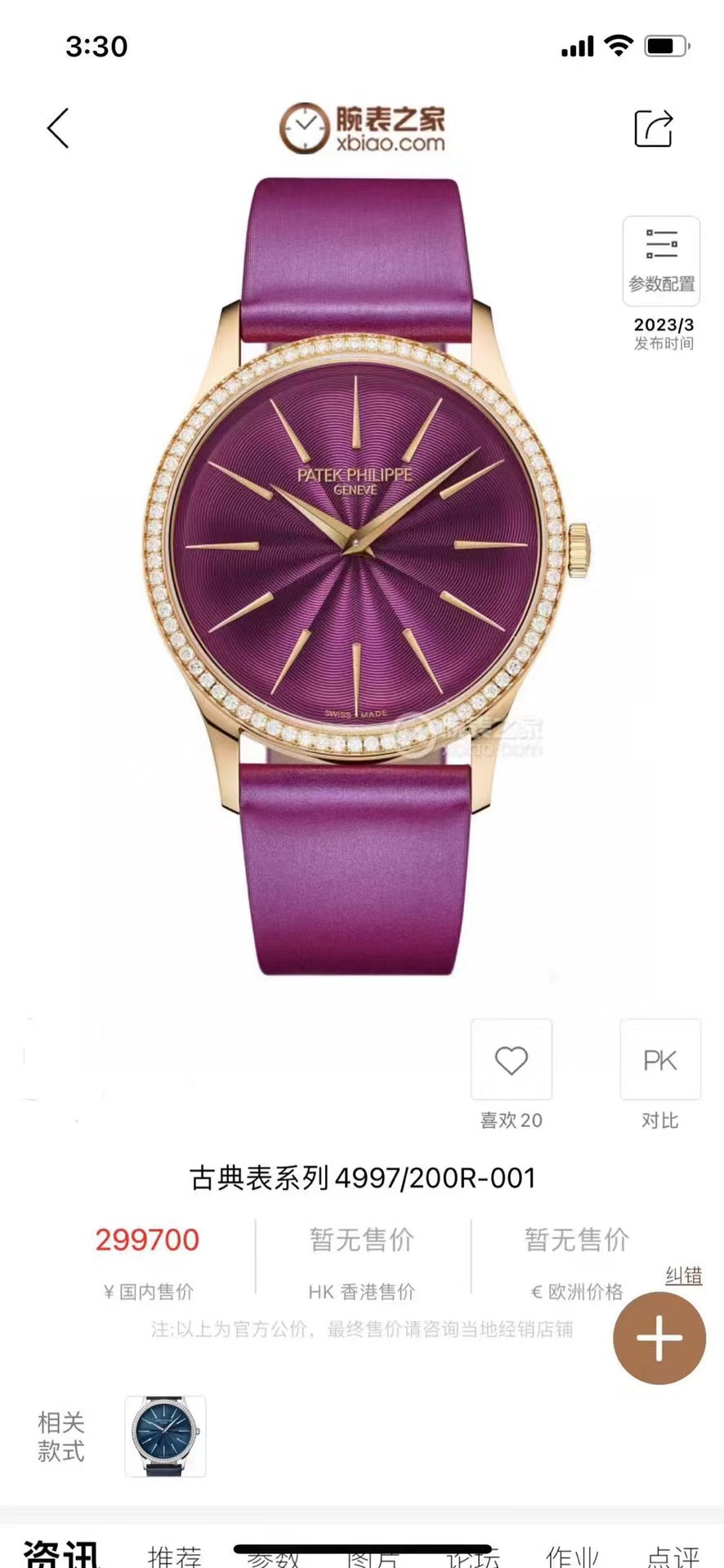Add watch to PK 对比 comparison
Screen dimensions: 724x1568
(x=660, y=1060)
